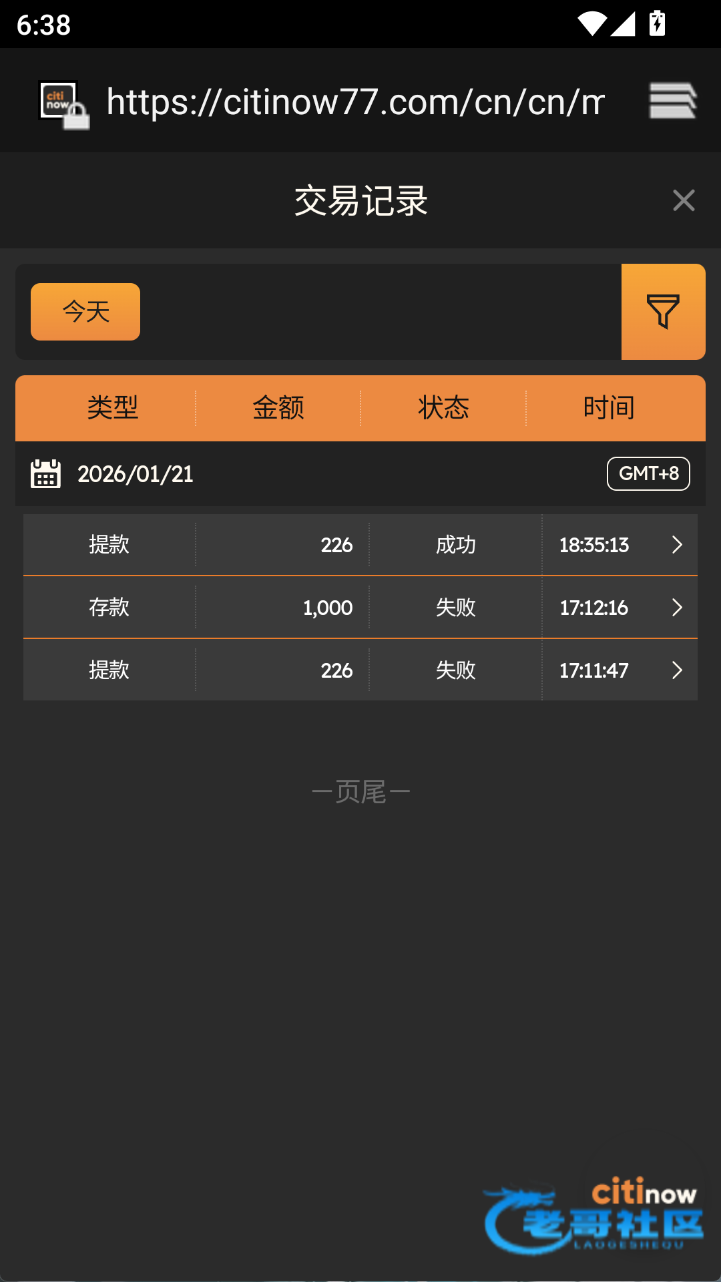Open the 17:11:47 failed withdrawal record
The width and height of the screenshot is (721, 1282).
[360, 670]
